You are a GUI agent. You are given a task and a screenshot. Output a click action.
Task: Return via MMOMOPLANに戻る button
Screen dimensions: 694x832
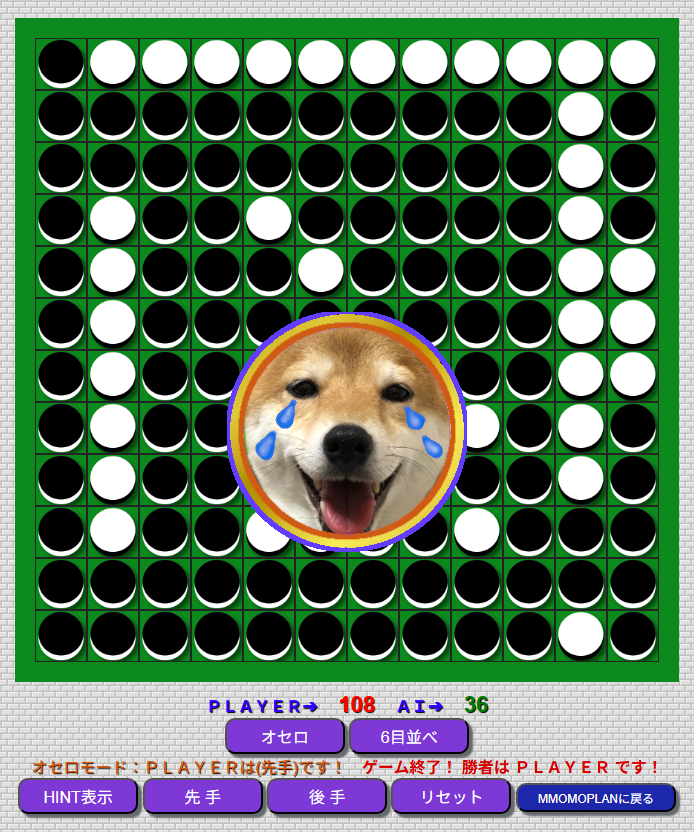click(595, 798)
